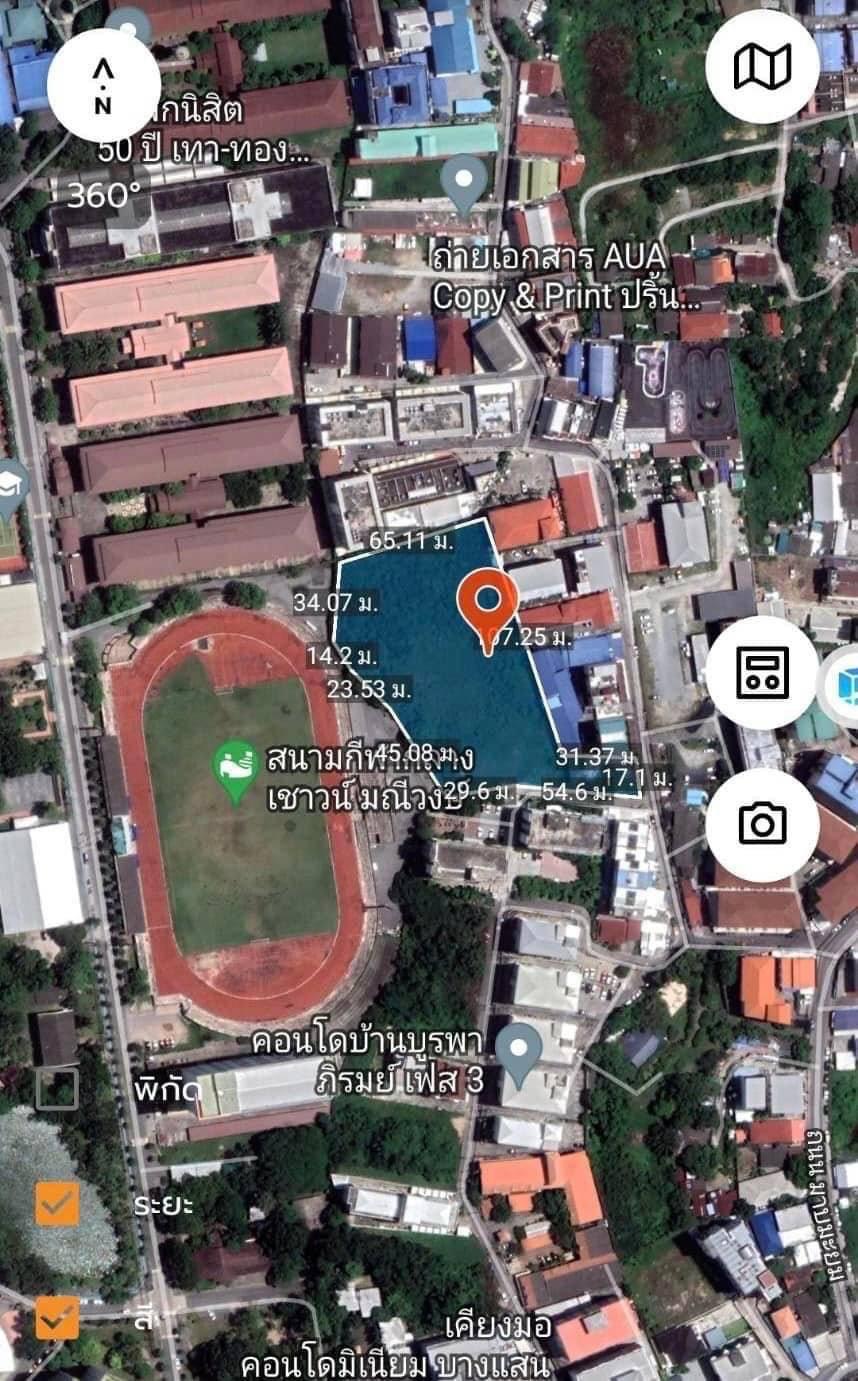Tap the 3D cube icon
This screenshot has height=1381, width=858.
coord(846,686)
